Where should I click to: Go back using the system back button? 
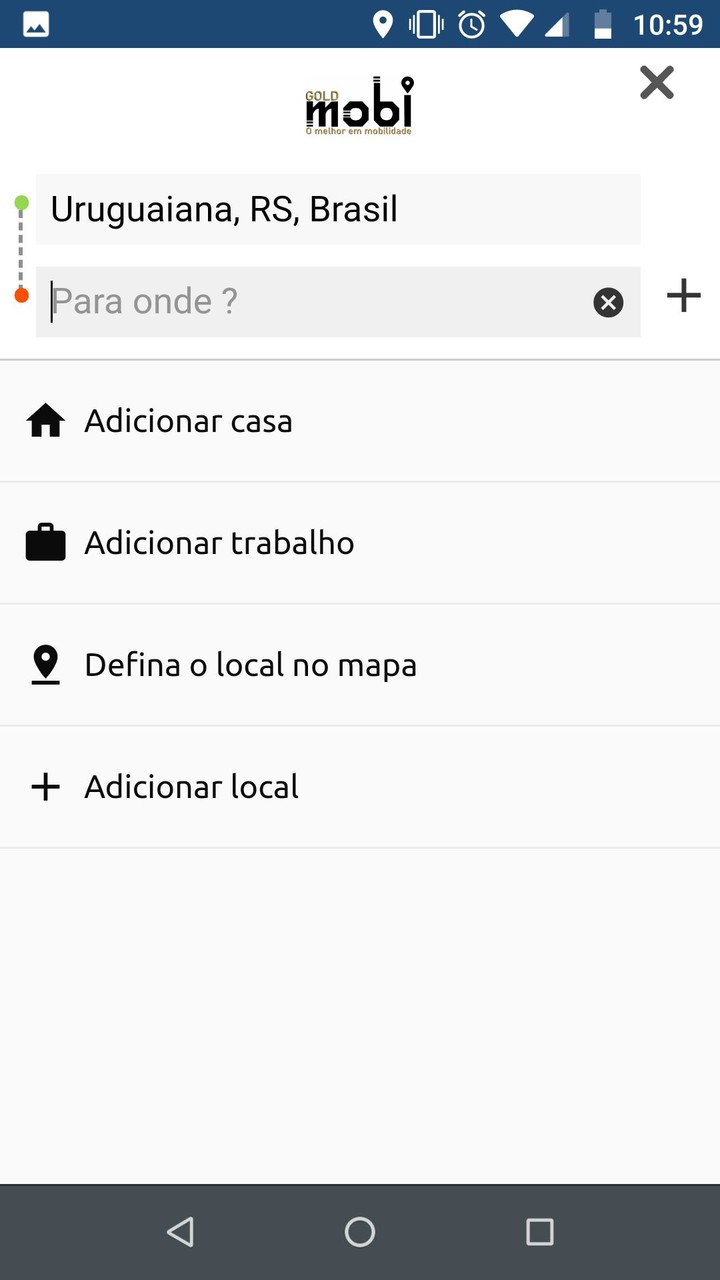(x=180, y=1232)
